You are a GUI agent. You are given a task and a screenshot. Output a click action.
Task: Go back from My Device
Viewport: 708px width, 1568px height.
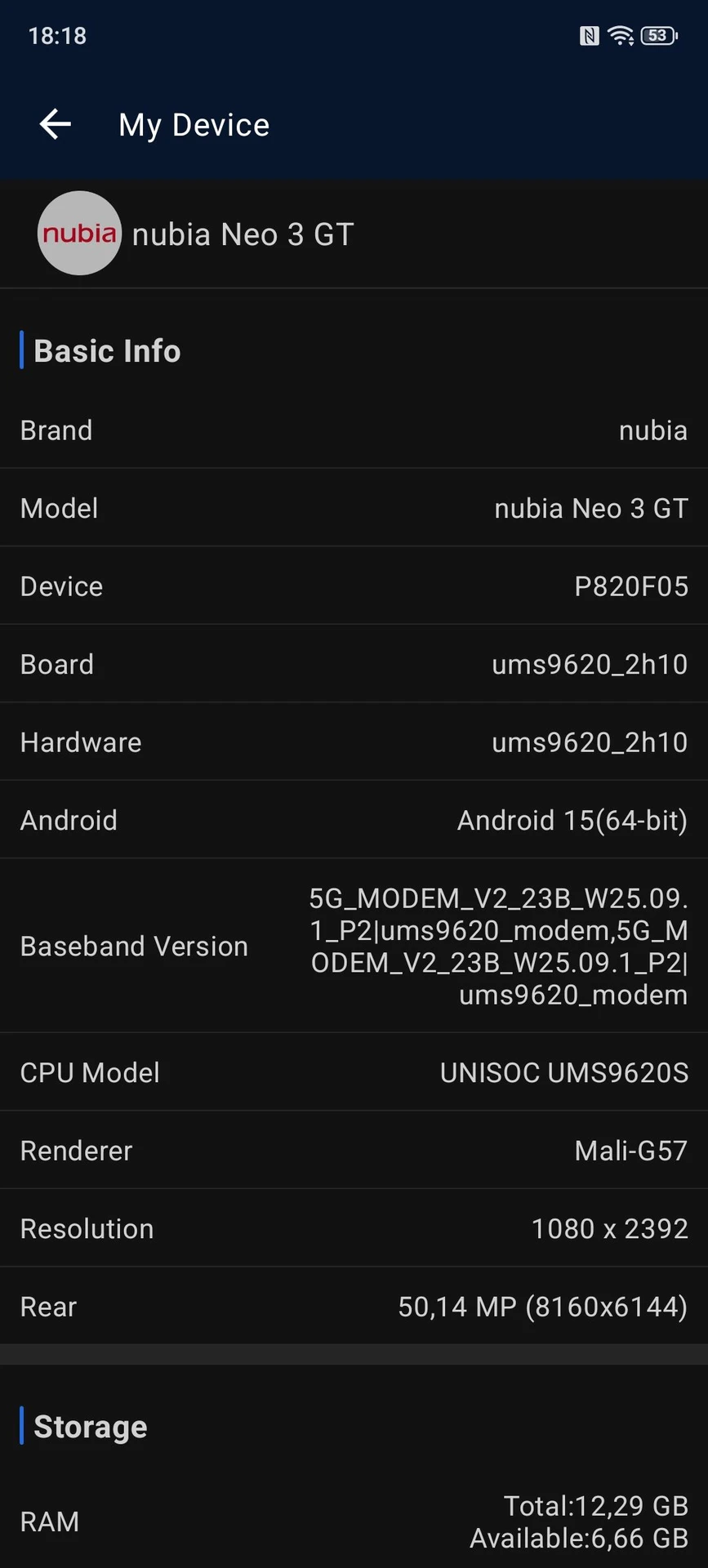pyautogui.click(x=56, y=124)
